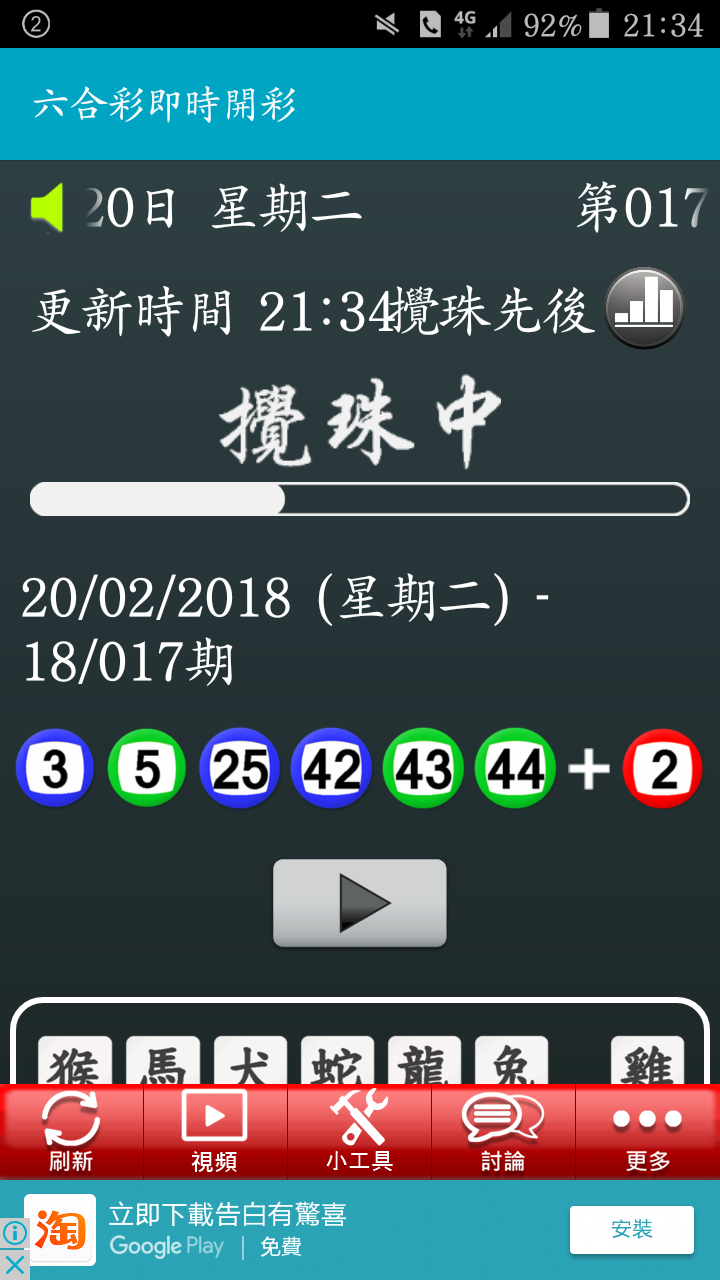Install the advertised app via 安裝
The width and height of the screenshot is (720, 1280).
click(x=632, y=1230)
